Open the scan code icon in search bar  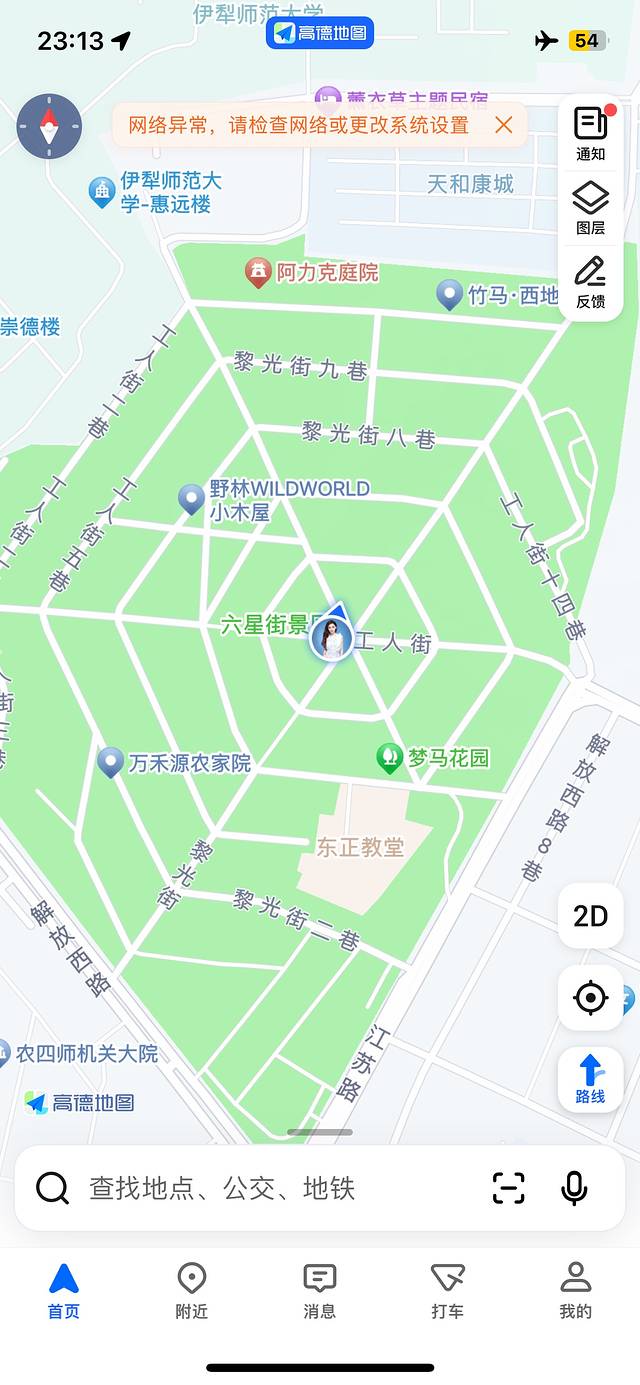(x=509, y=1188)
